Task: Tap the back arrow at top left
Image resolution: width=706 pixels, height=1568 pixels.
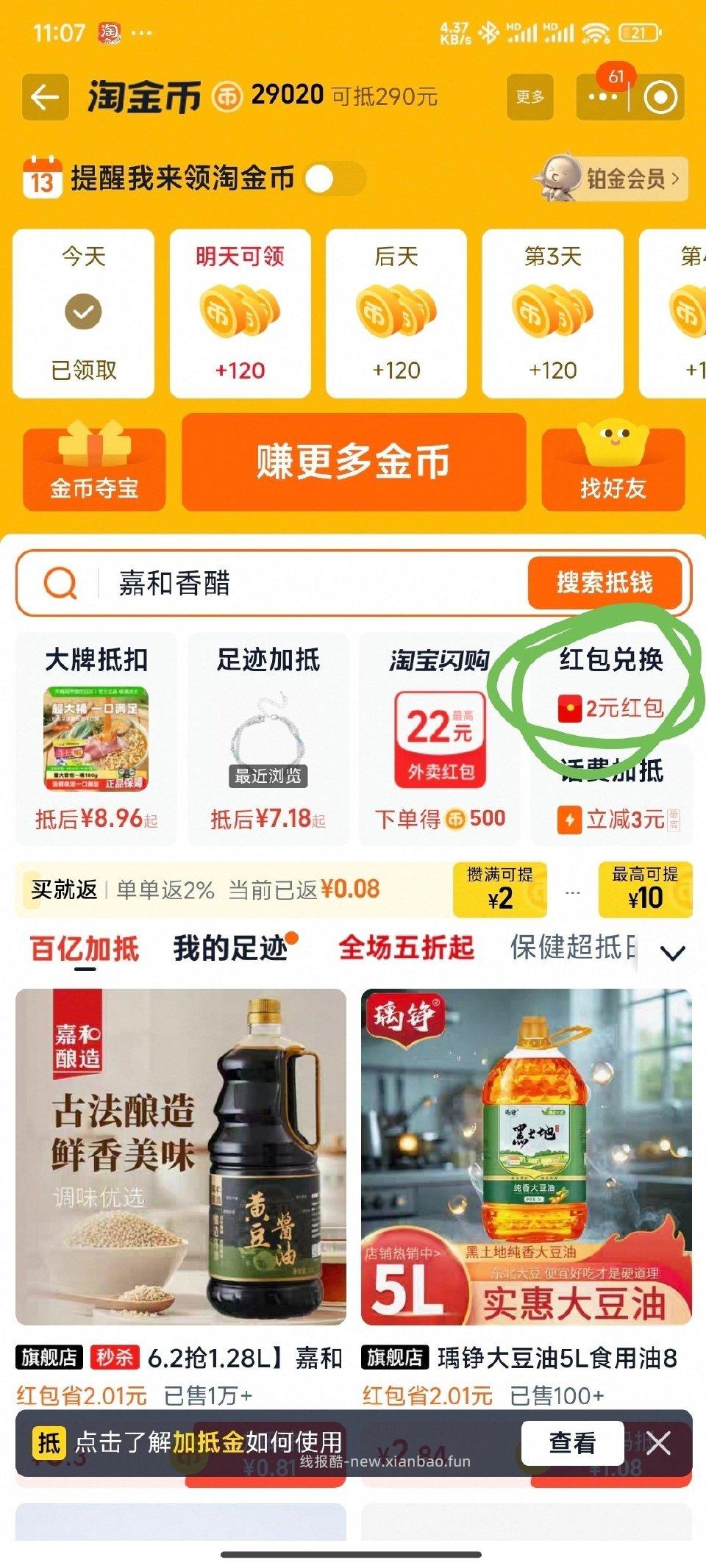Action: click(x=44, y=96)
